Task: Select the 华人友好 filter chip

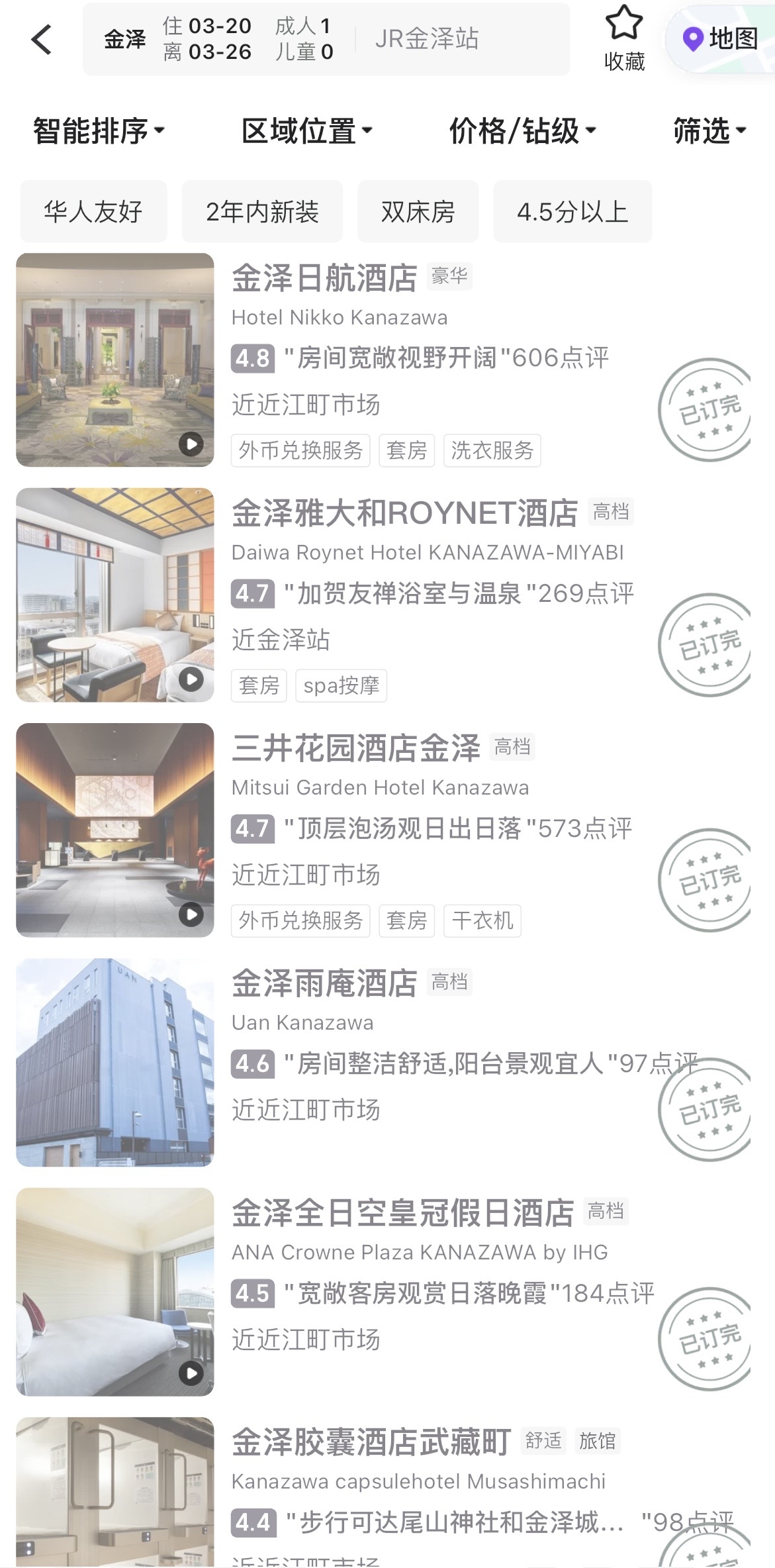Action: pyautogui.click(x=93, y=212)
